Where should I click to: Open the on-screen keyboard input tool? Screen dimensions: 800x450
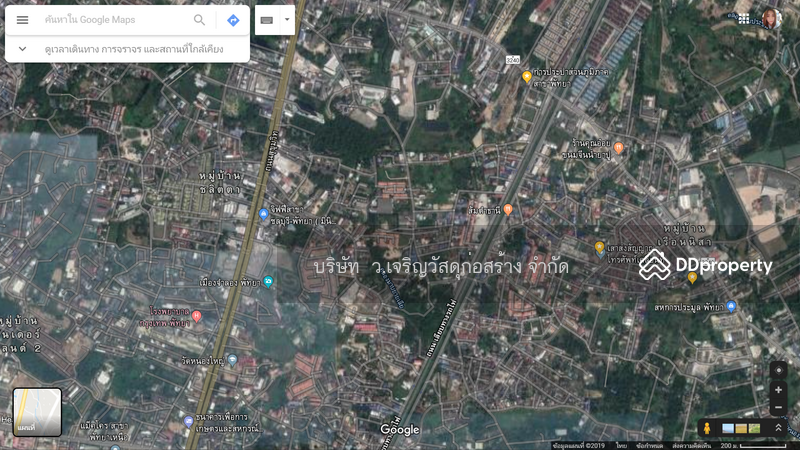click(267, 20)
